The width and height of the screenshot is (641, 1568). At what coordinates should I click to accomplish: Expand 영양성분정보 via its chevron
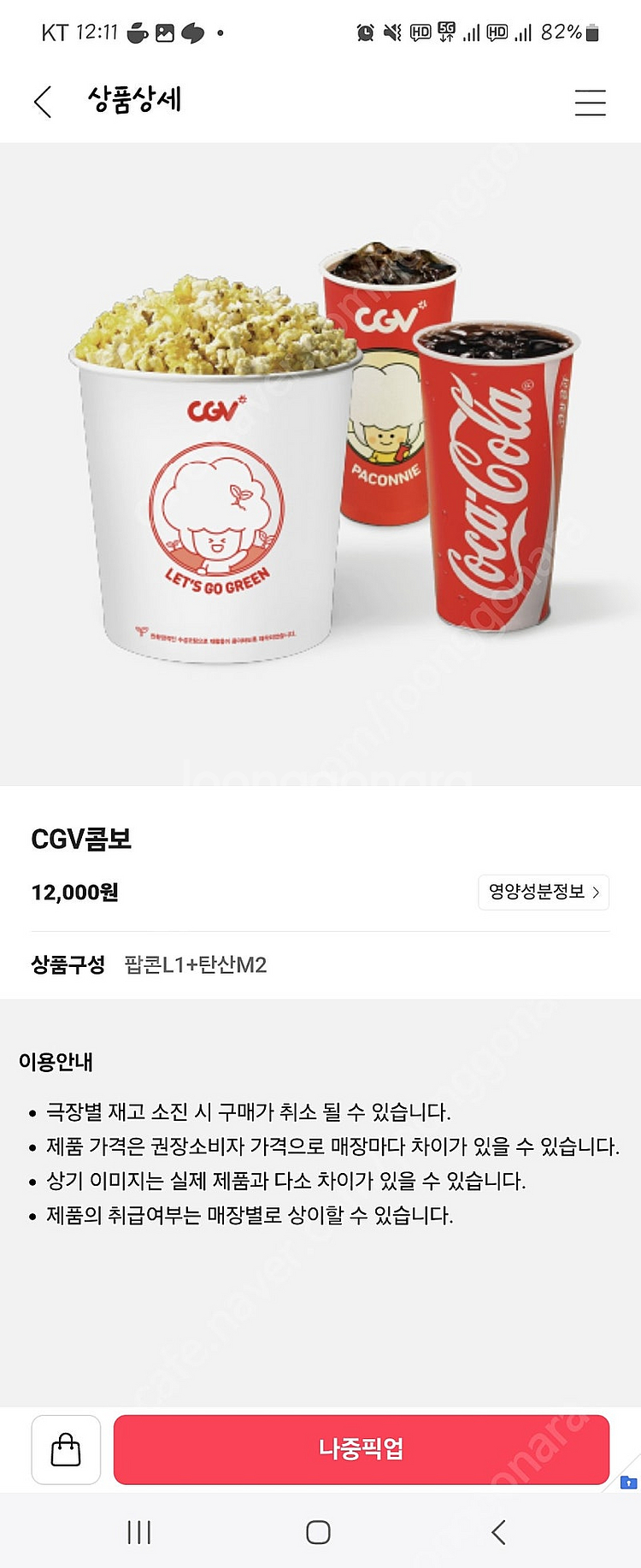(x=597, y=893)
